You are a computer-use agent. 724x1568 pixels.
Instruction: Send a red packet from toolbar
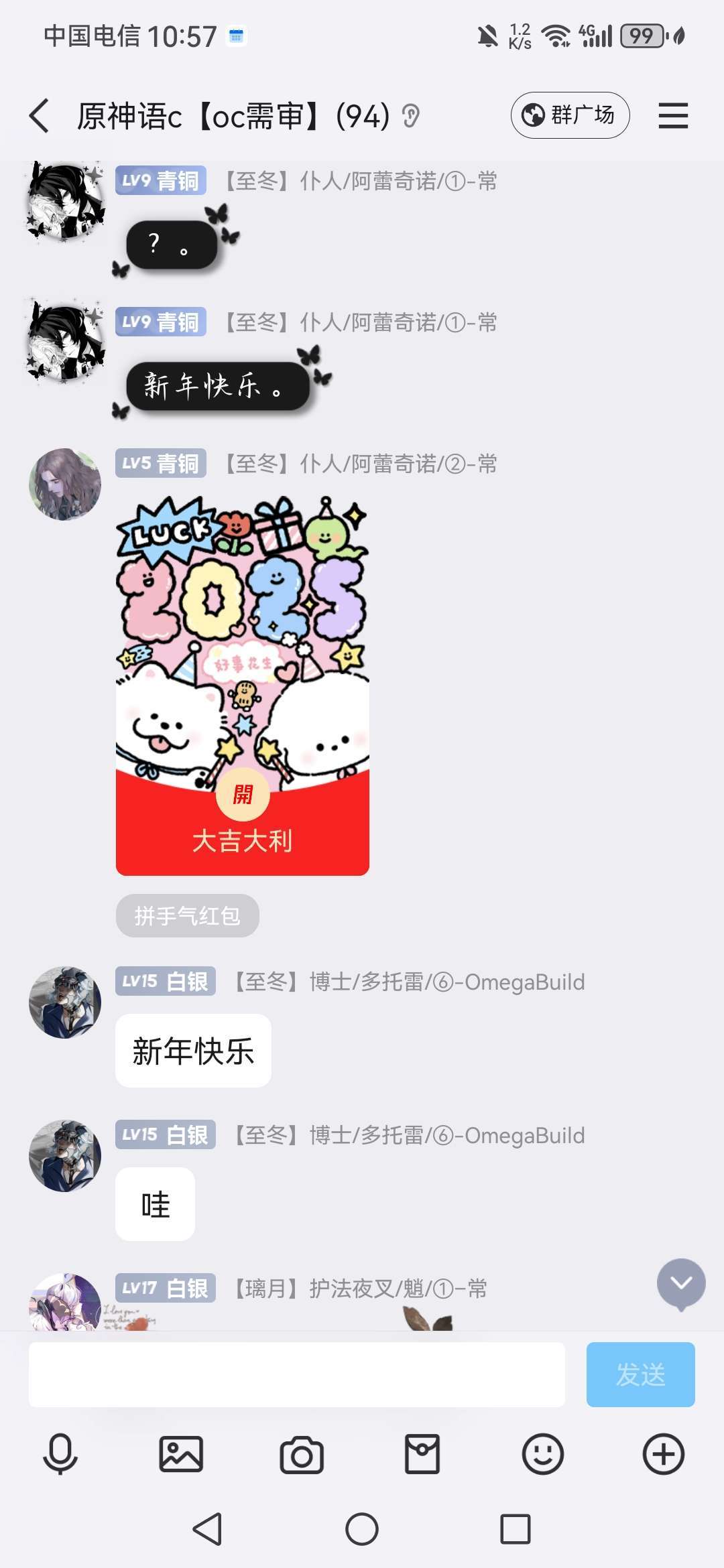[x=422, y=1454]
